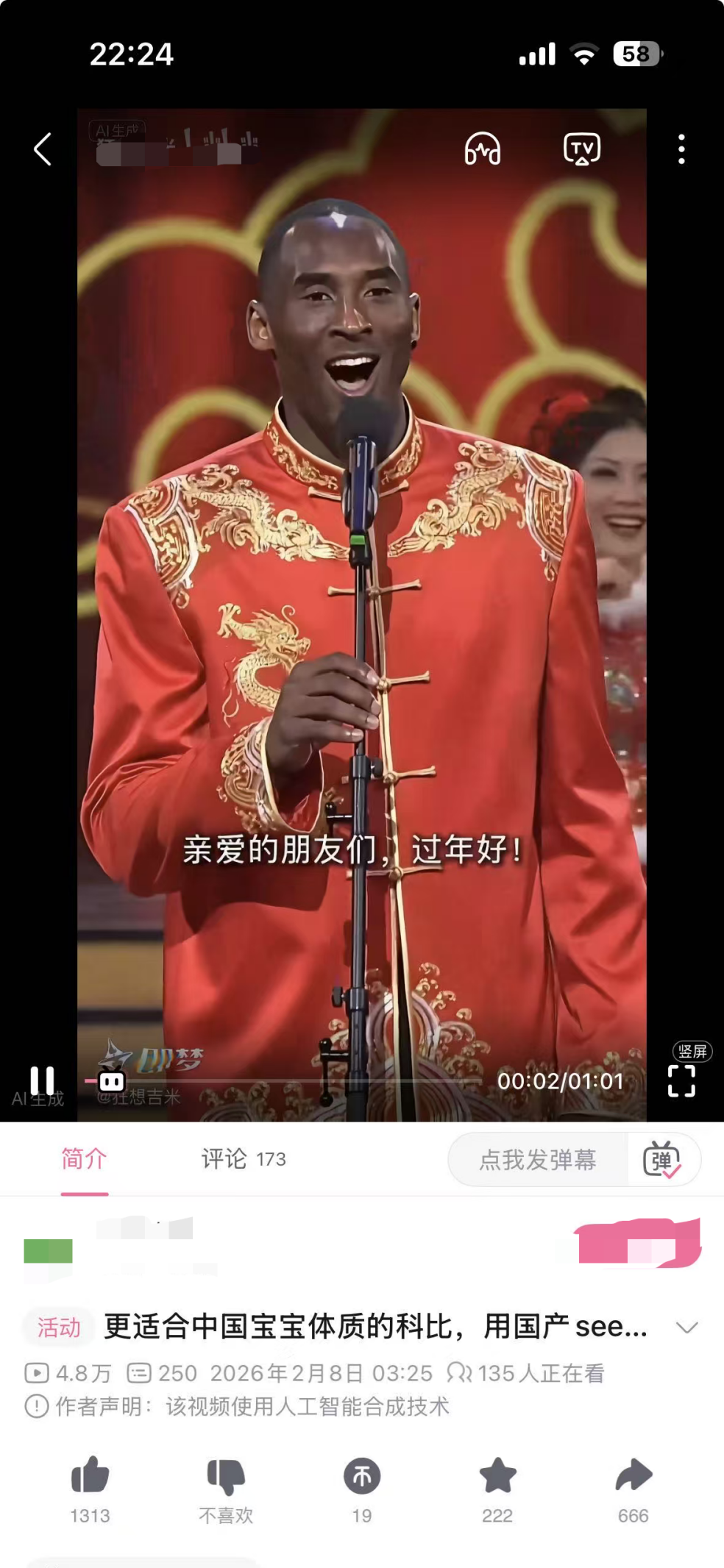Pause the video playback
This screenshot has width=724, height=1568.
pyautogui.click(x=42, y=1080)
